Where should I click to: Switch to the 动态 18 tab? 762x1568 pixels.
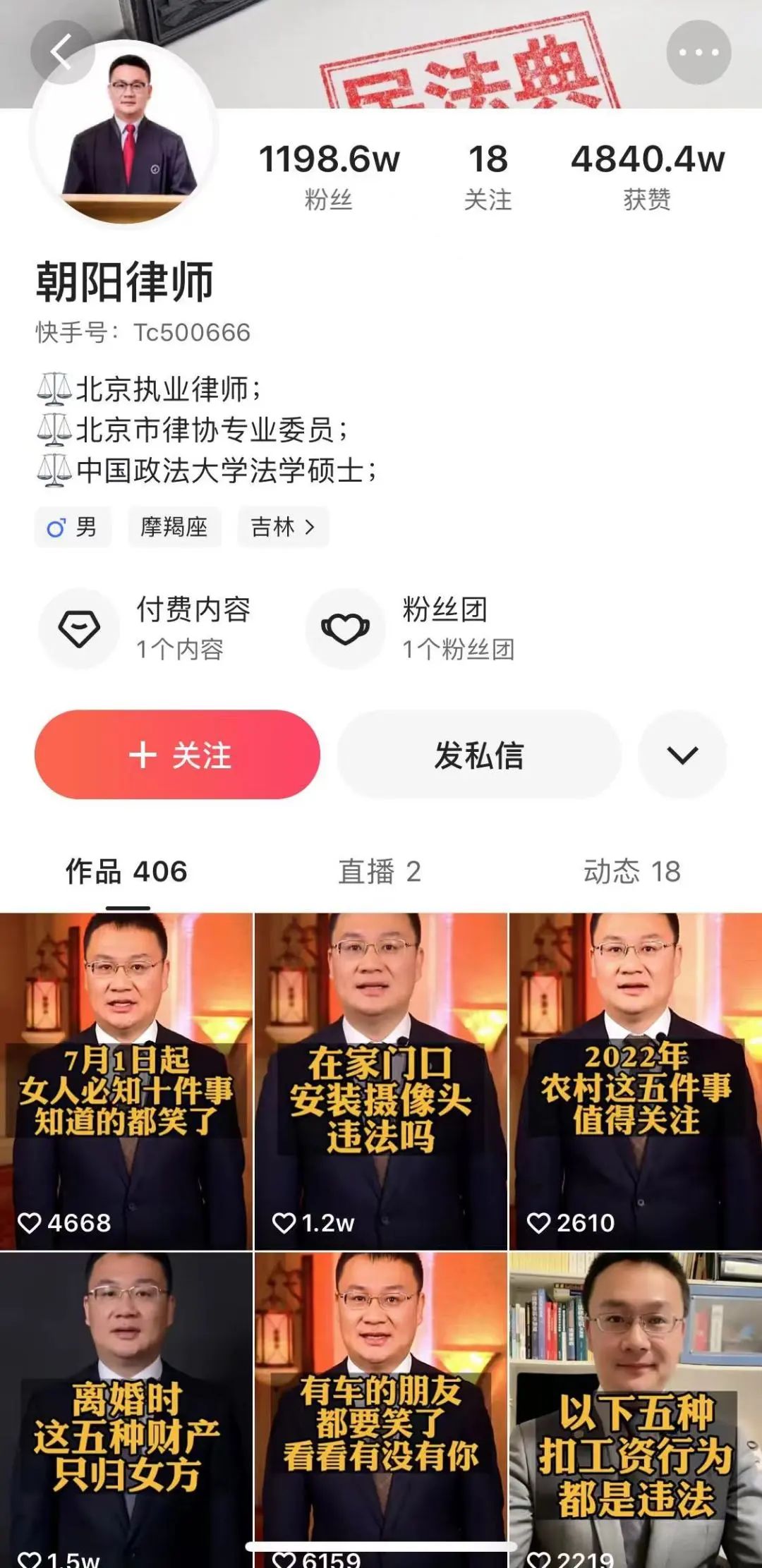click(x=631, y=872)
